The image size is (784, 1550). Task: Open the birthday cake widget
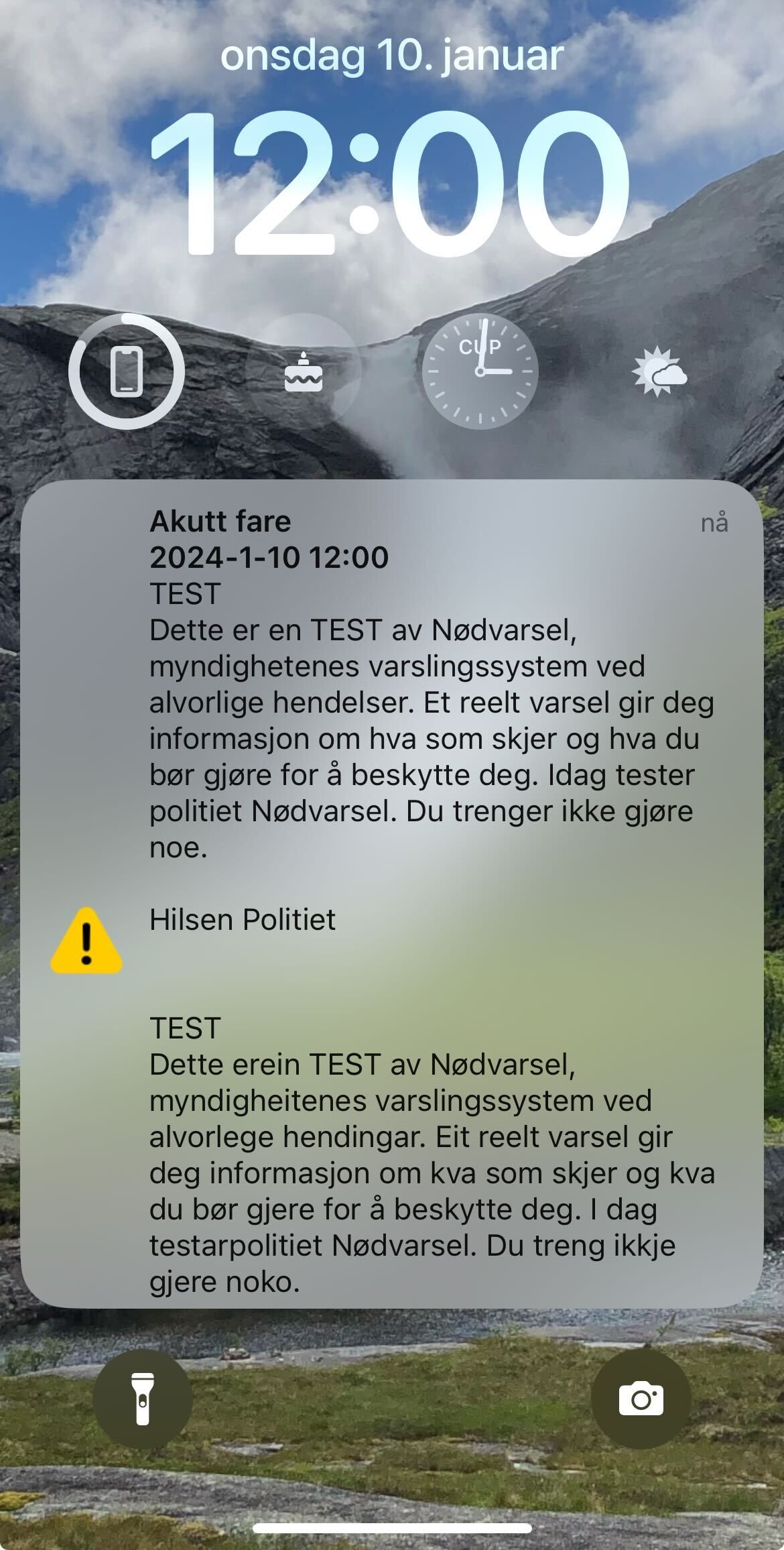point(305,372)
